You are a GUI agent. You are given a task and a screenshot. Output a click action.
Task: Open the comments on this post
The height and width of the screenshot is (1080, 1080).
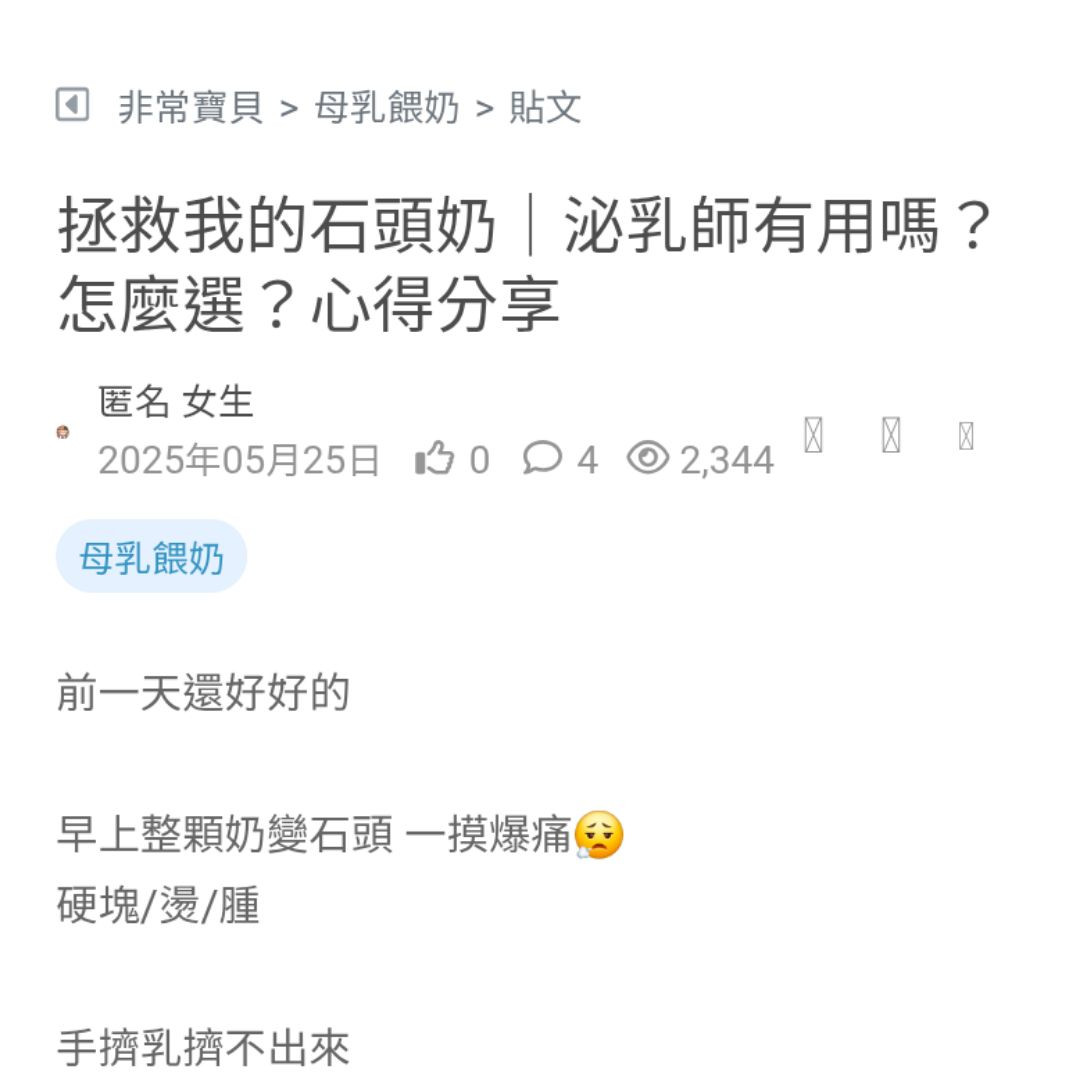[543, 459]
